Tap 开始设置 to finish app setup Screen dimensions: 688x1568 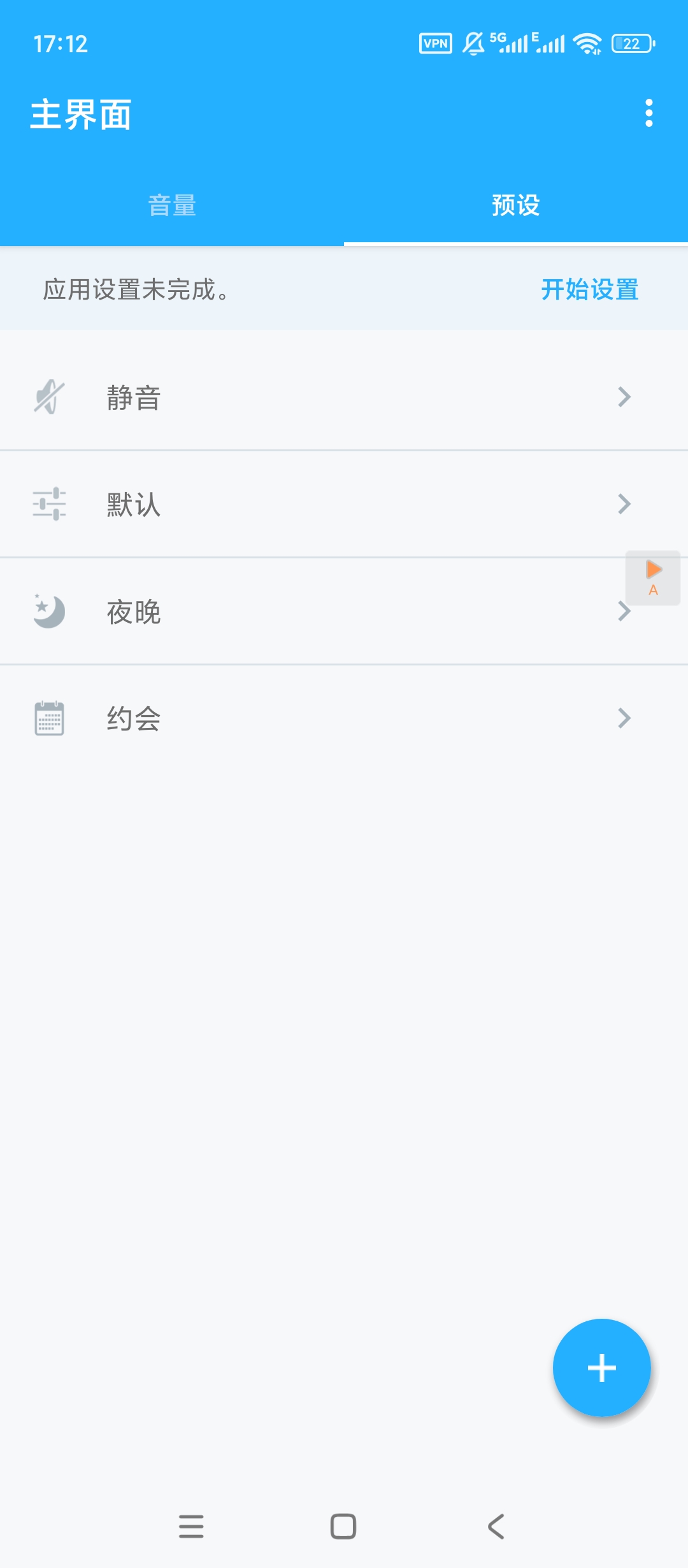click(x=589, y=291)
